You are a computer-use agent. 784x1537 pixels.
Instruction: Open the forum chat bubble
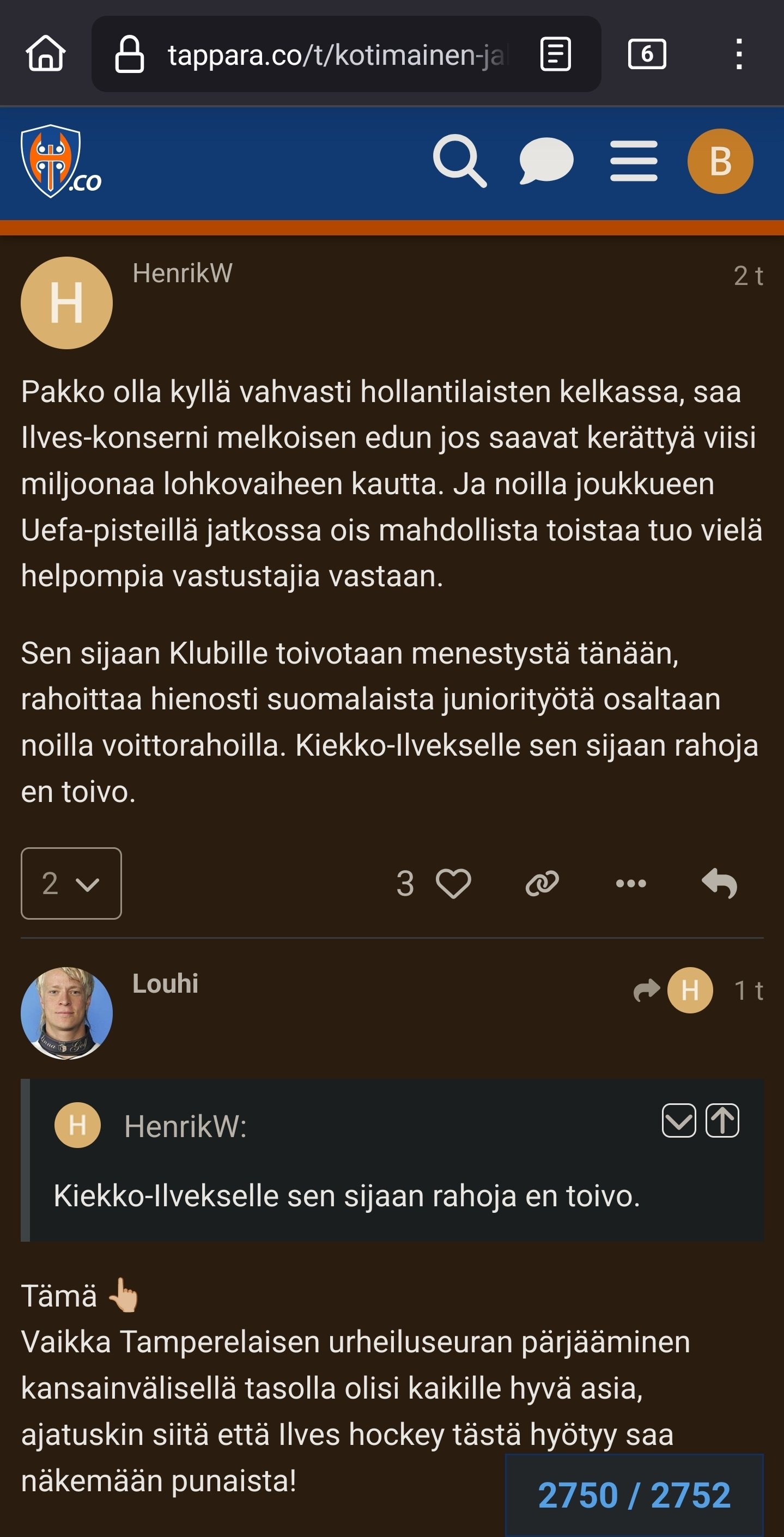tap(546, 161)
